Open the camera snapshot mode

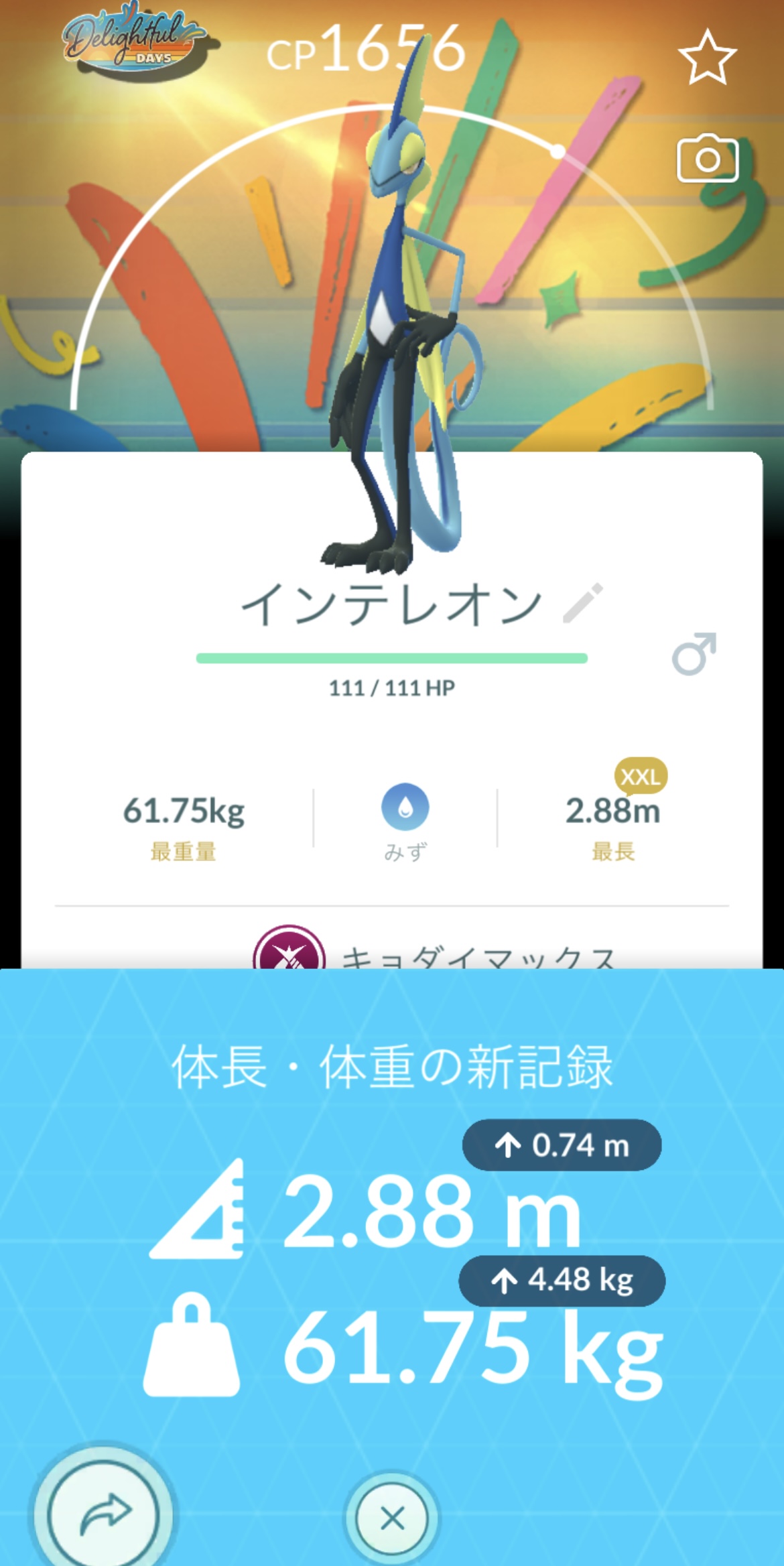pyautogui.click(x=708, y=158)
